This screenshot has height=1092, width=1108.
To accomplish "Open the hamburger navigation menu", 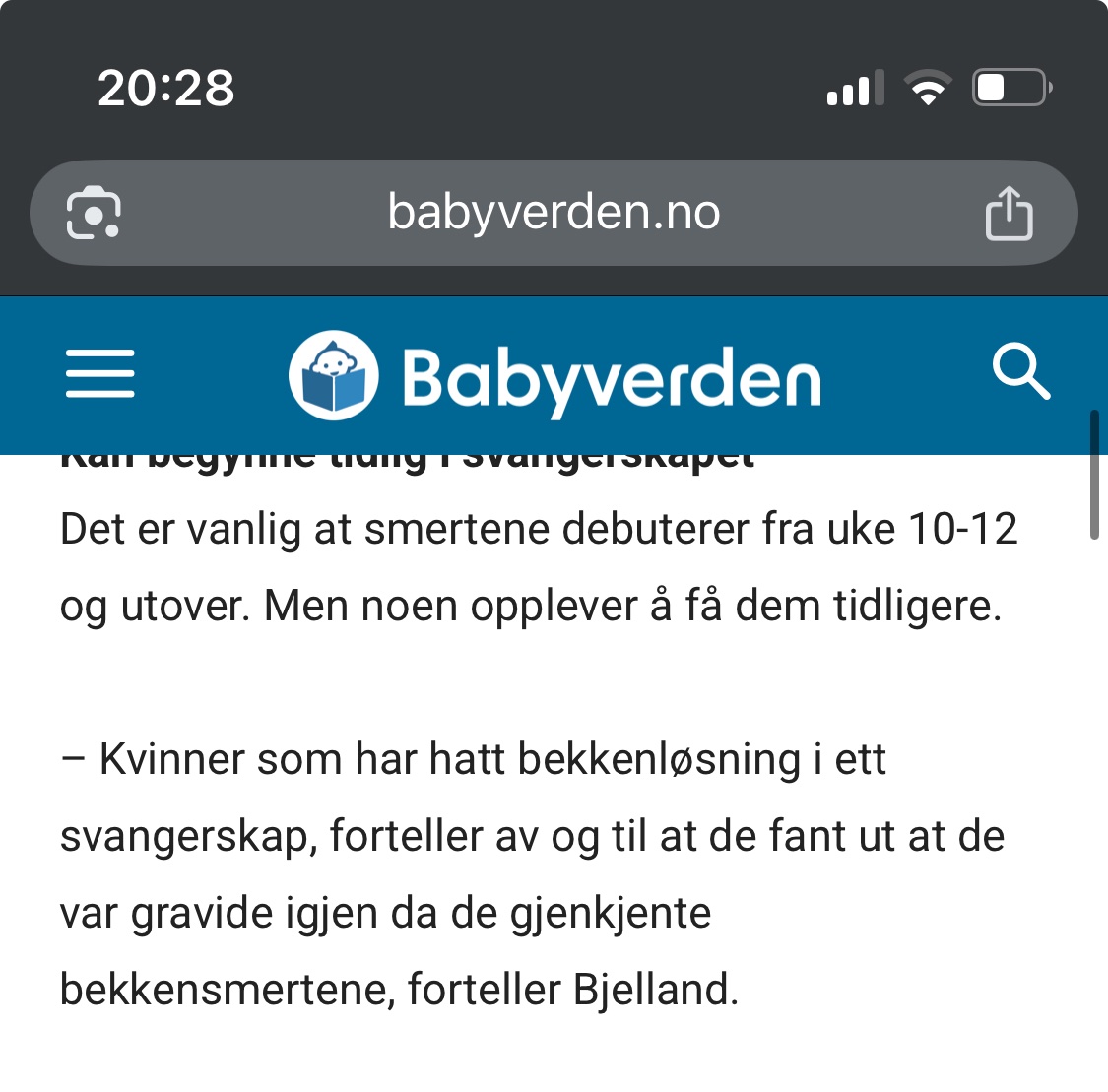I will click(x=99, y=373).
